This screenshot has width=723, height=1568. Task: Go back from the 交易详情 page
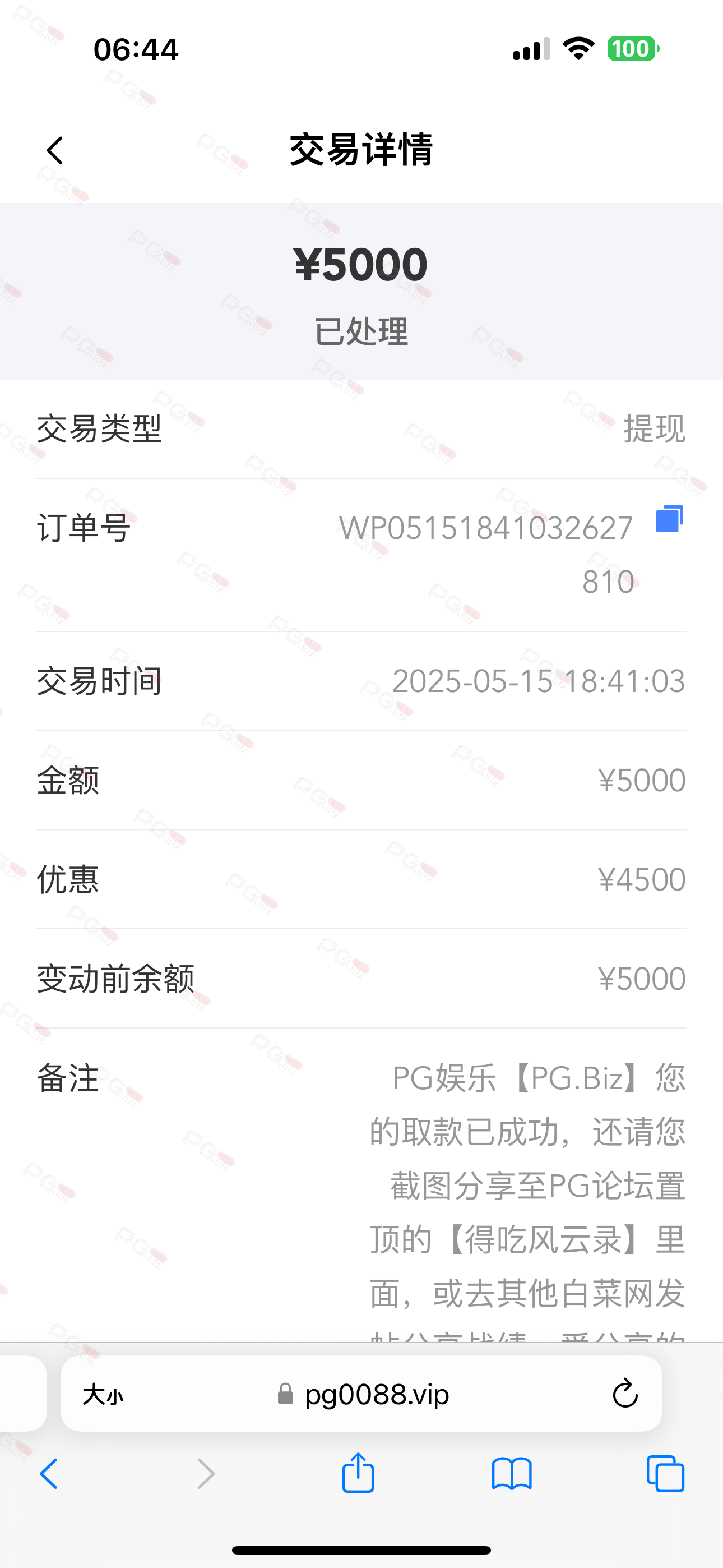point(55,150)
